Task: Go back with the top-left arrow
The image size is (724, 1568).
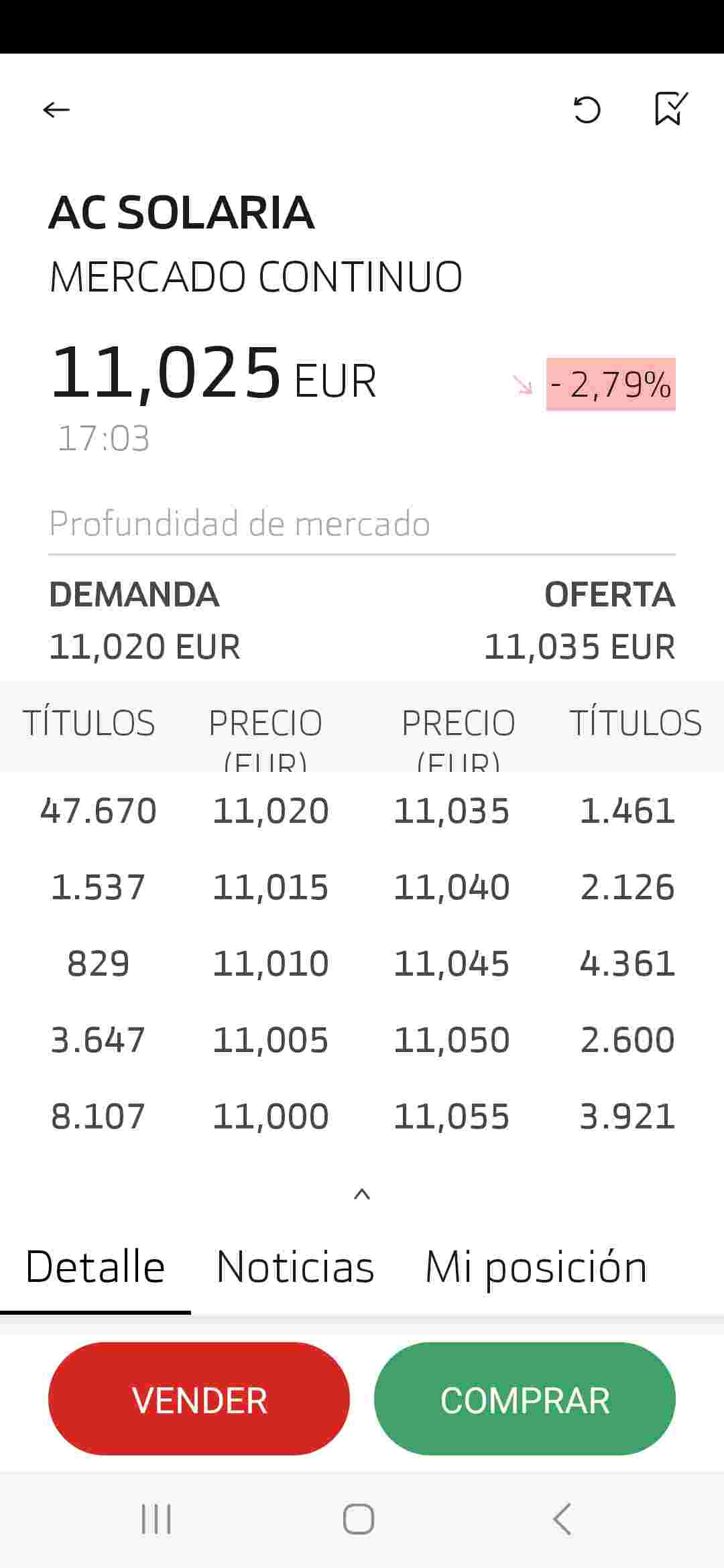Action: pyautogui.click(x=56, y=109)
